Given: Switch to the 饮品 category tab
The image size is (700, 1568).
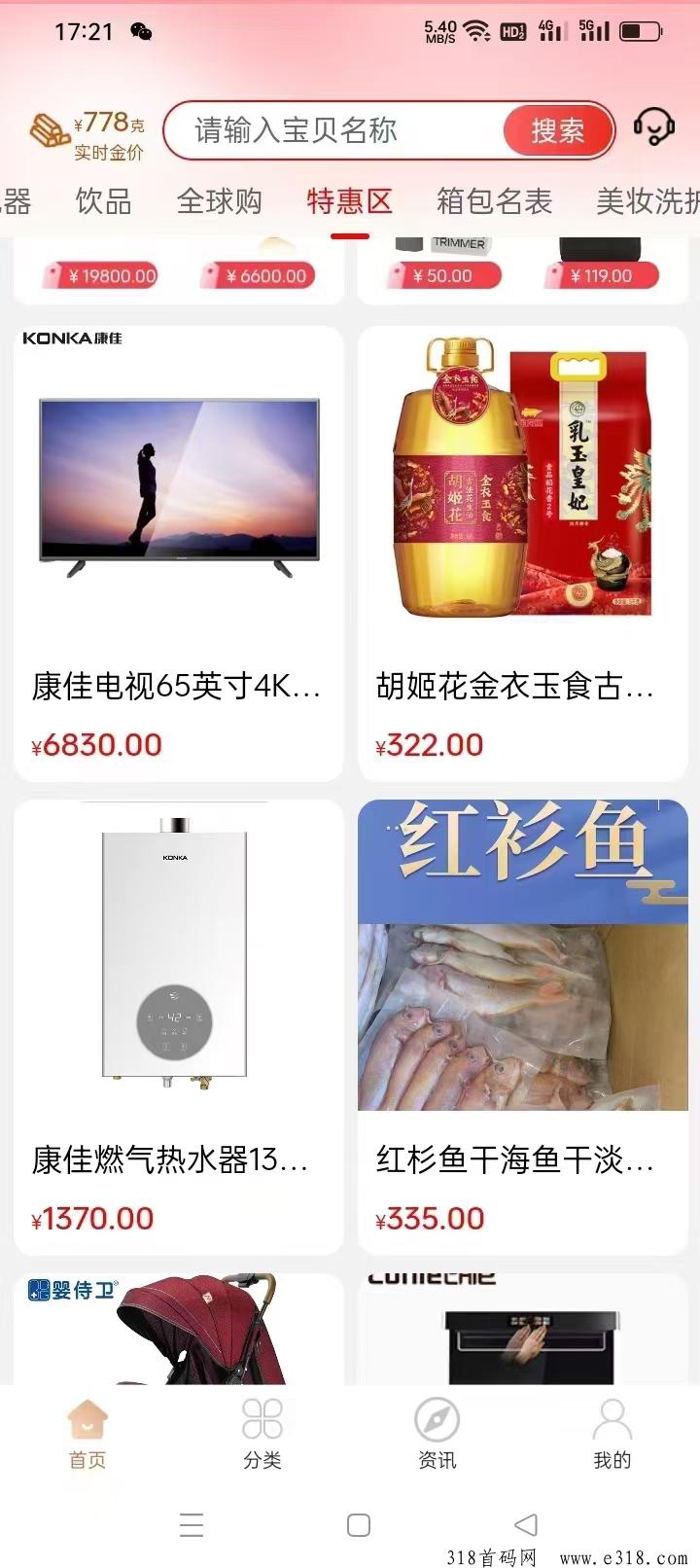Looking at the screenshot, I should (x=103, y=201).
